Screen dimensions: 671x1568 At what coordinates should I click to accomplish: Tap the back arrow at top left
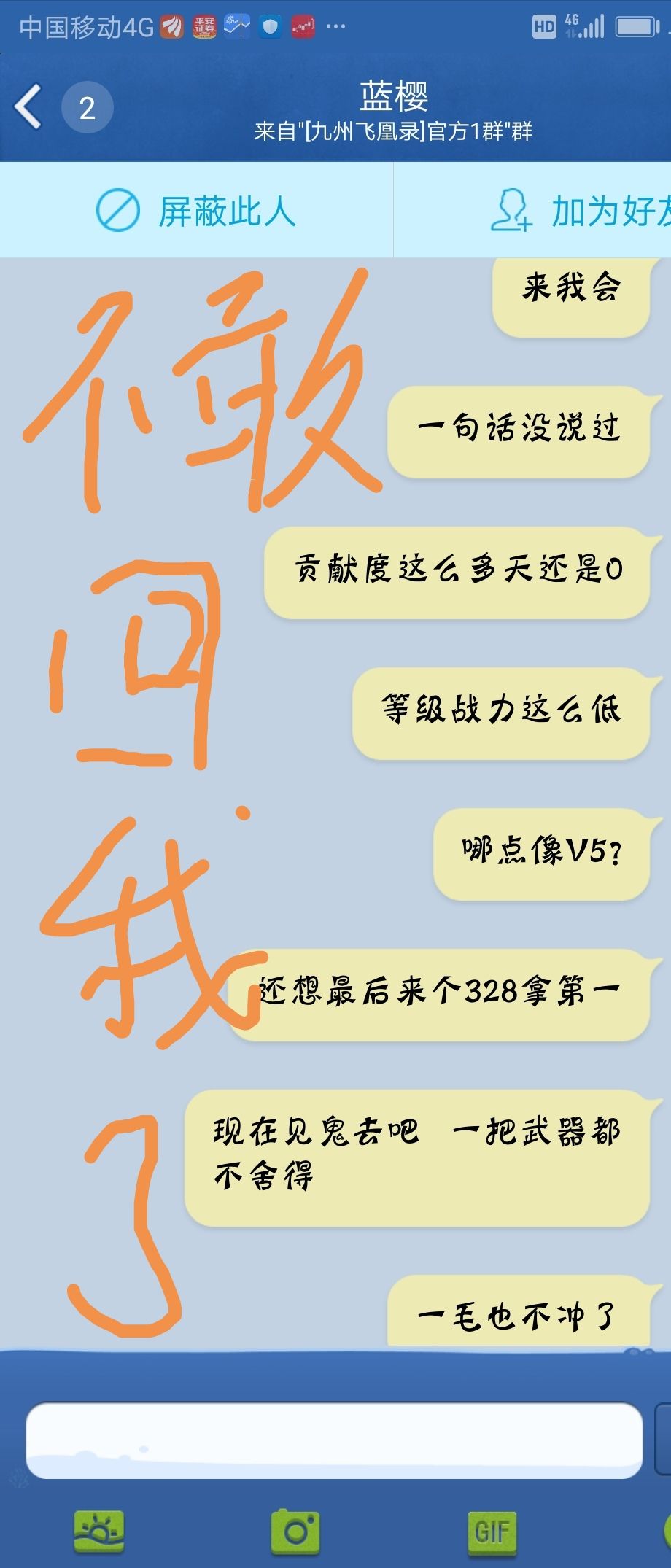click(28, 106)
